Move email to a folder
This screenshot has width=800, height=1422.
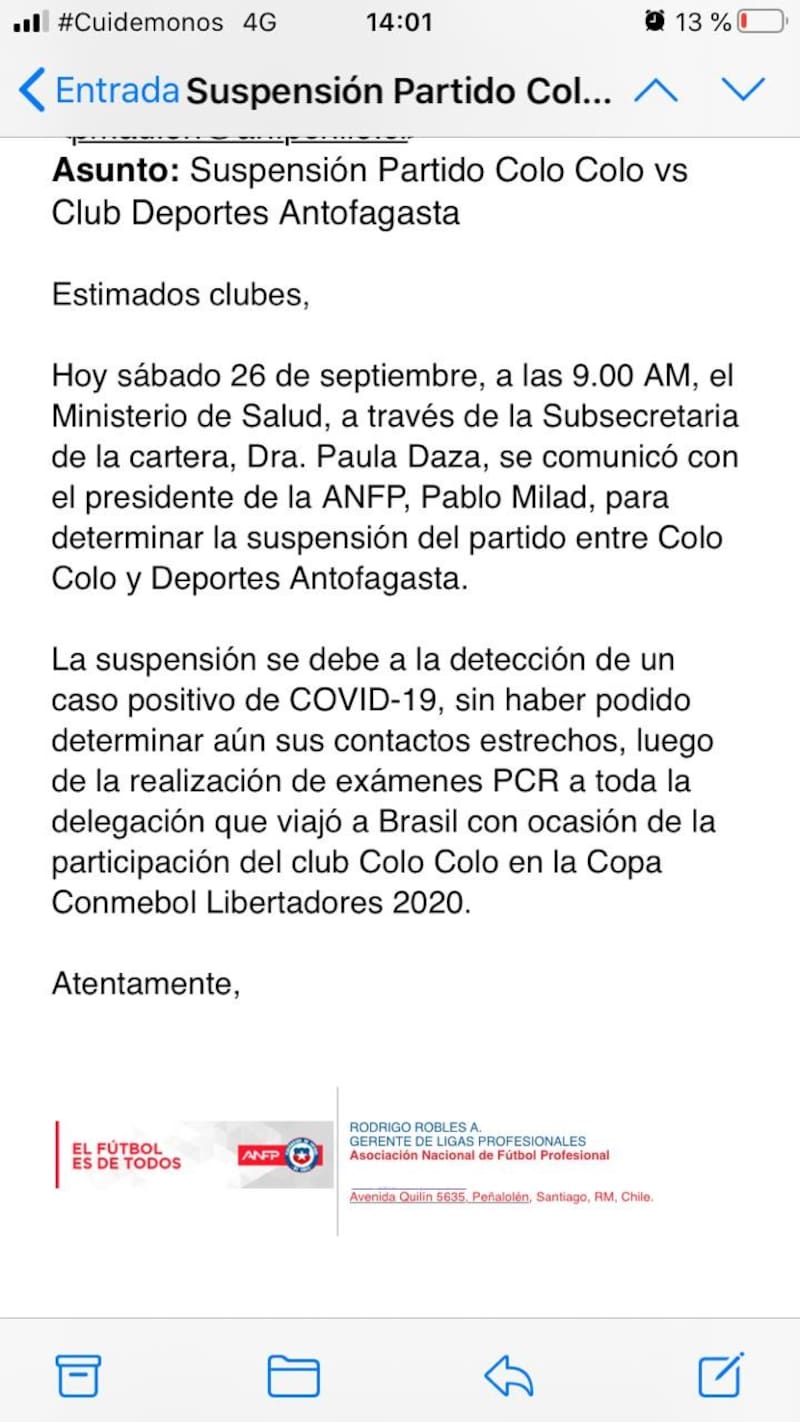pos(293,1375)
